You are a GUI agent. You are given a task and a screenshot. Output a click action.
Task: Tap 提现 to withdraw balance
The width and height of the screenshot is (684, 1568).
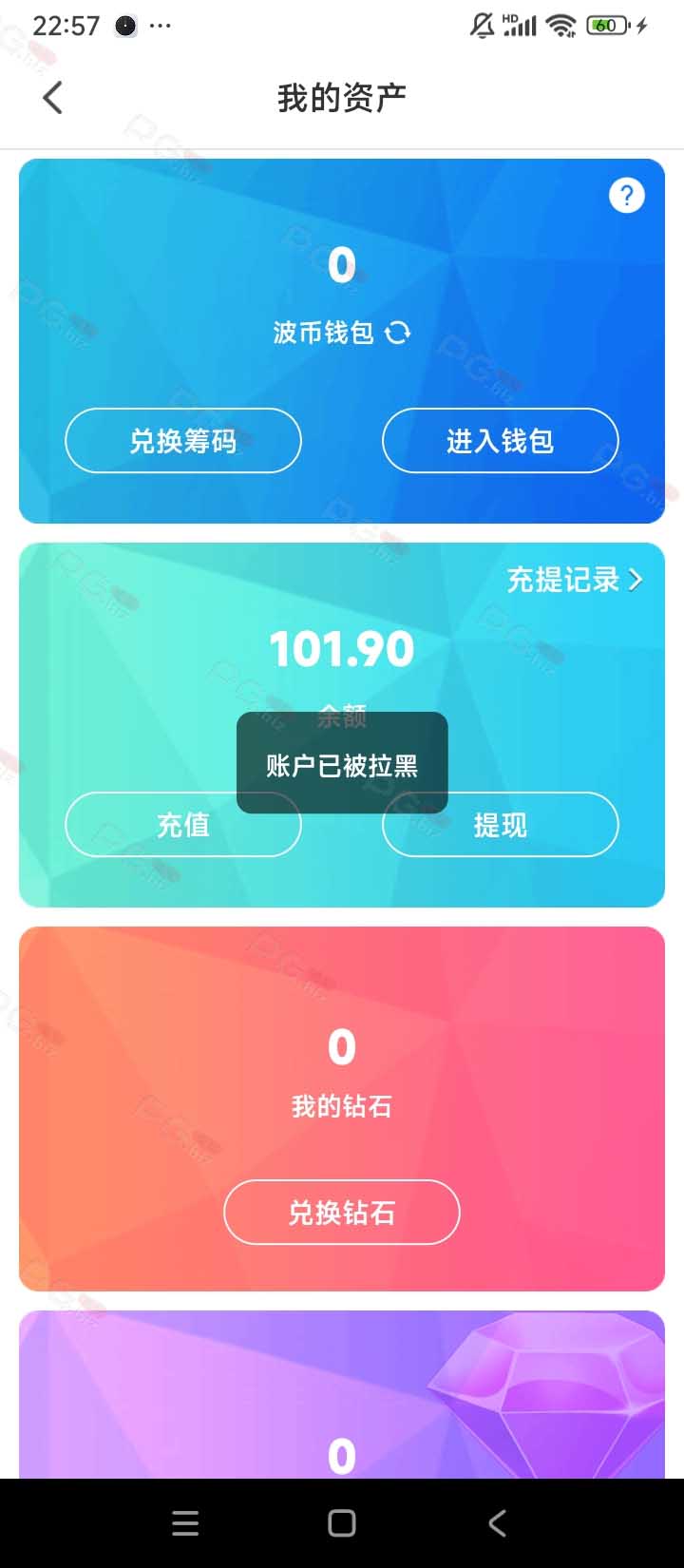click(x=501, y=824)
